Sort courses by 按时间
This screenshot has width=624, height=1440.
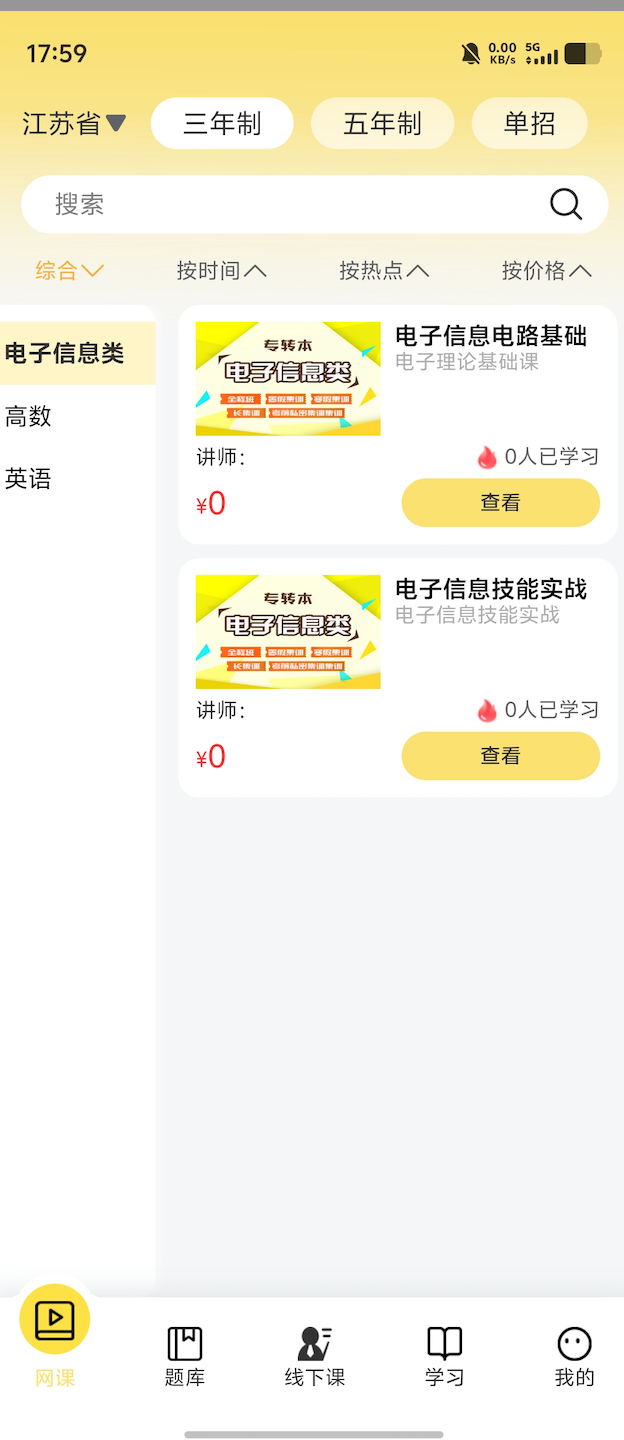click(x=221, y=270)
